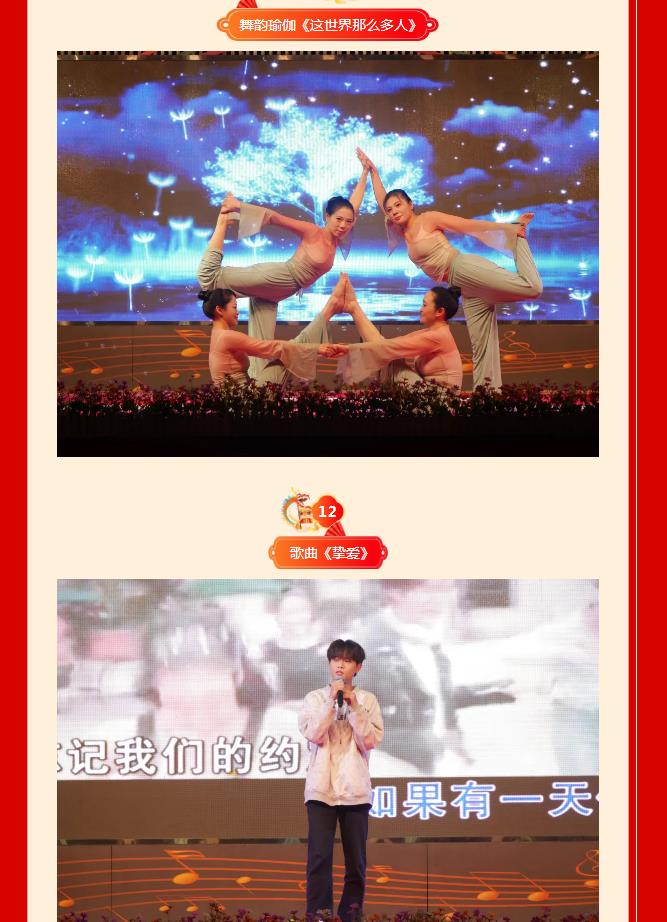View the singer's stage photo
The width and height of the screenshot is (667, 922).
click(x=328, y=750)
